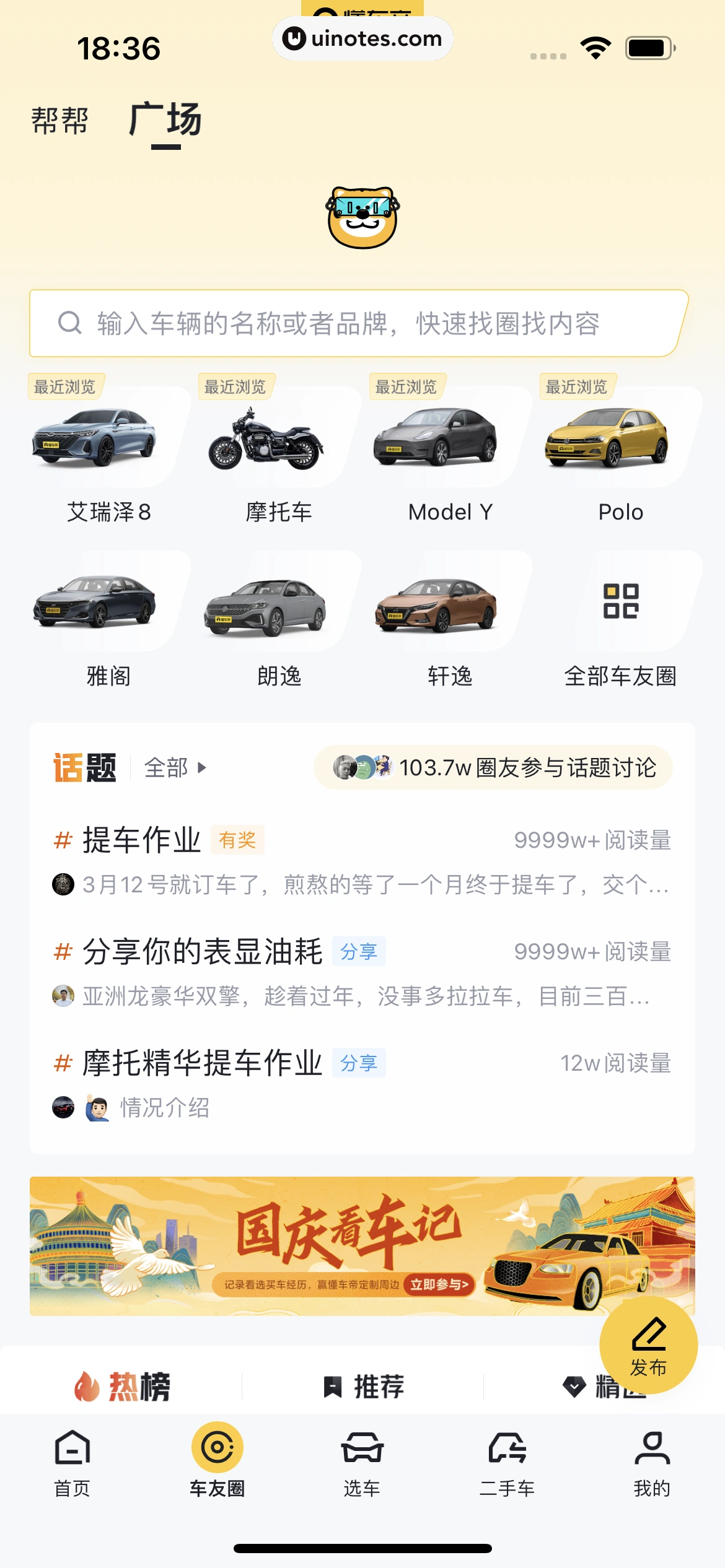Tap the 发布 floating button
The height and width of the screenshot is (1568, 725).
pos(648,1345)
